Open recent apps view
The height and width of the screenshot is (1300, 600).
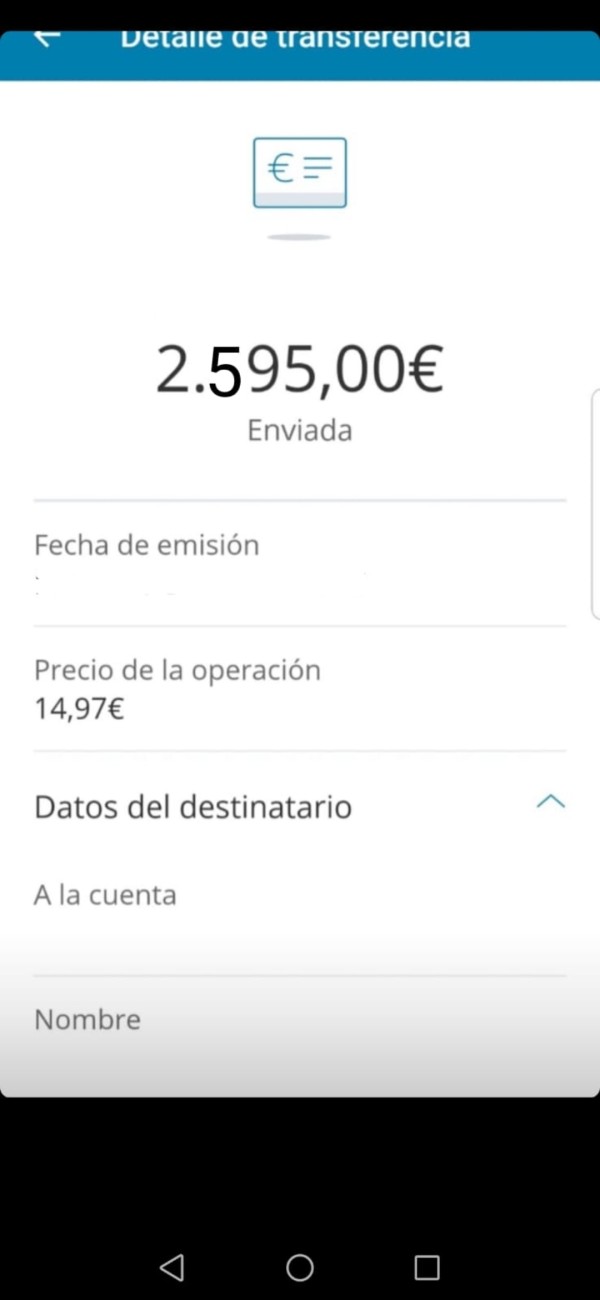click(x=427, y=1268)
